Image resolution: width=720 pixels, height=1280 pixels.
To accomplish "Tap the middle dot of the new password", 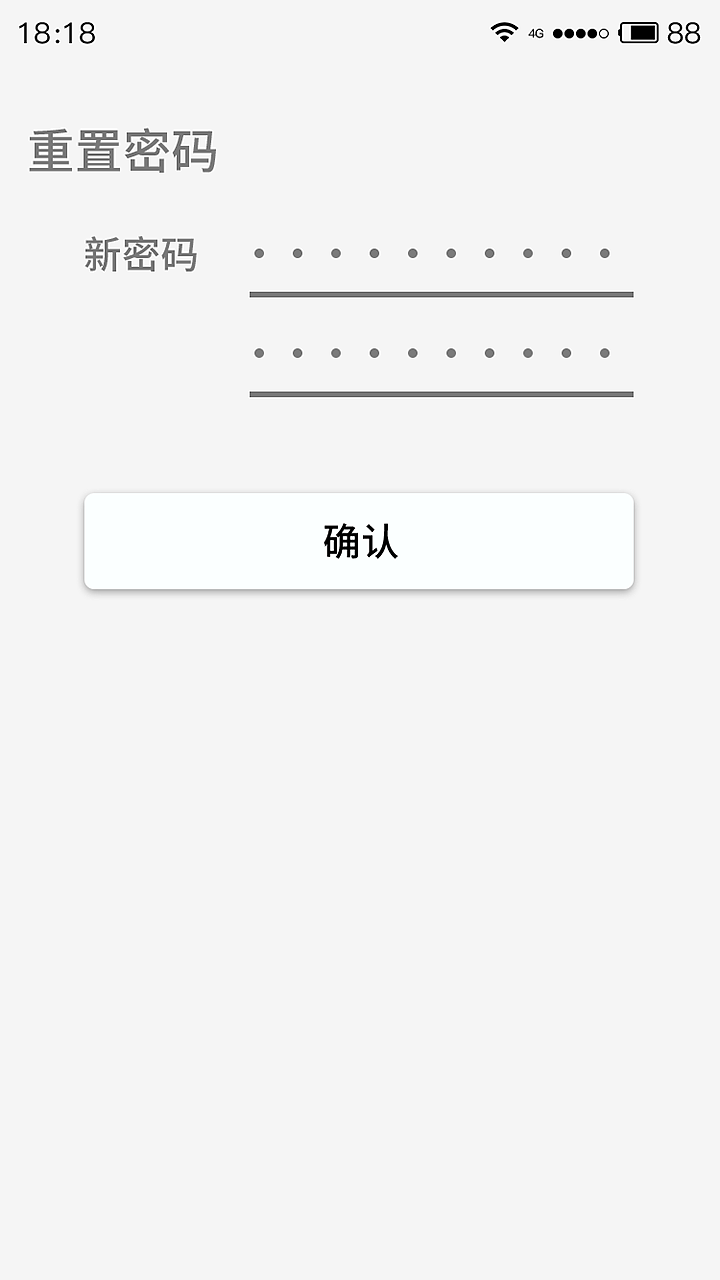I will [411, 255].
